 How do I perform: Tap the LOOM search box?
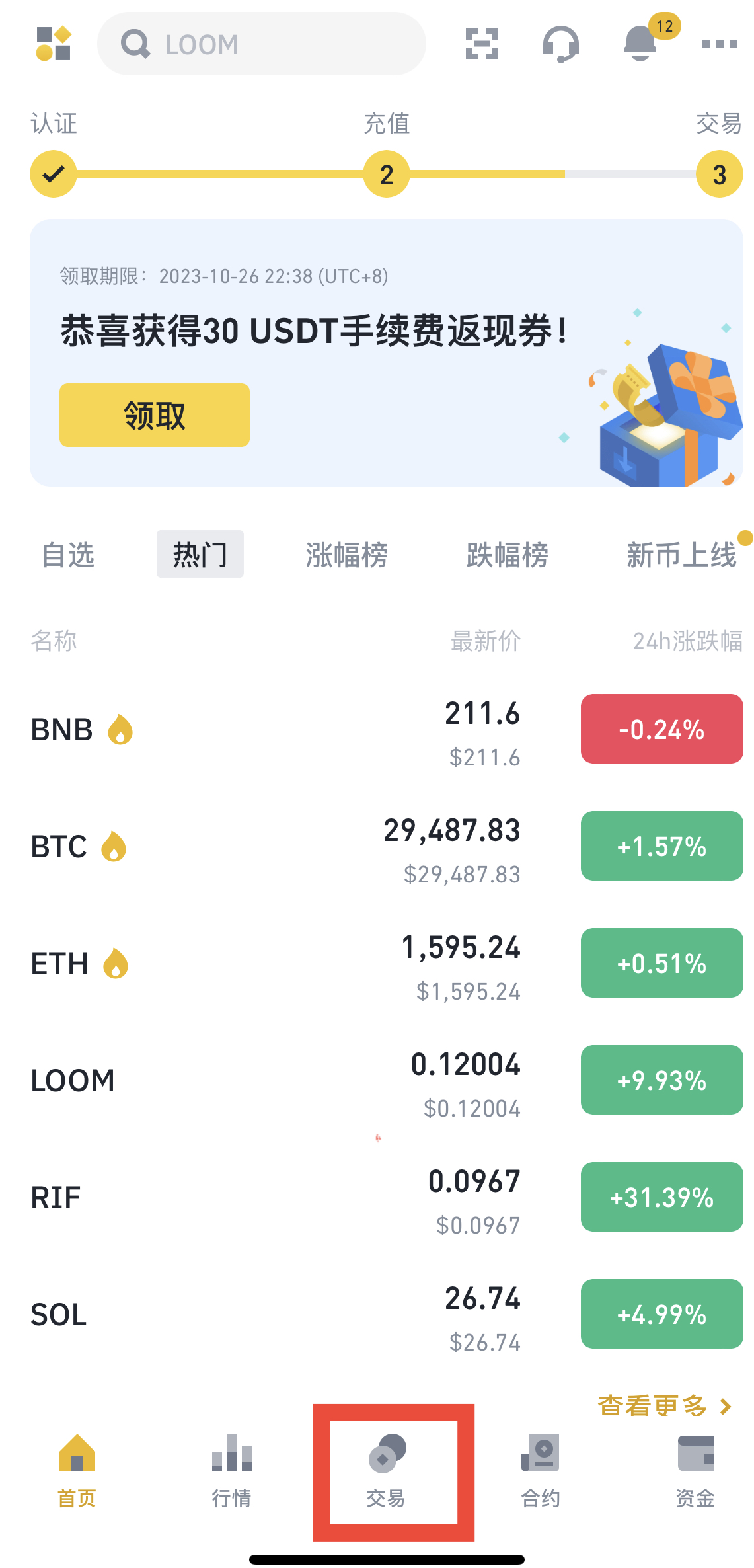(x=261, y=44)
